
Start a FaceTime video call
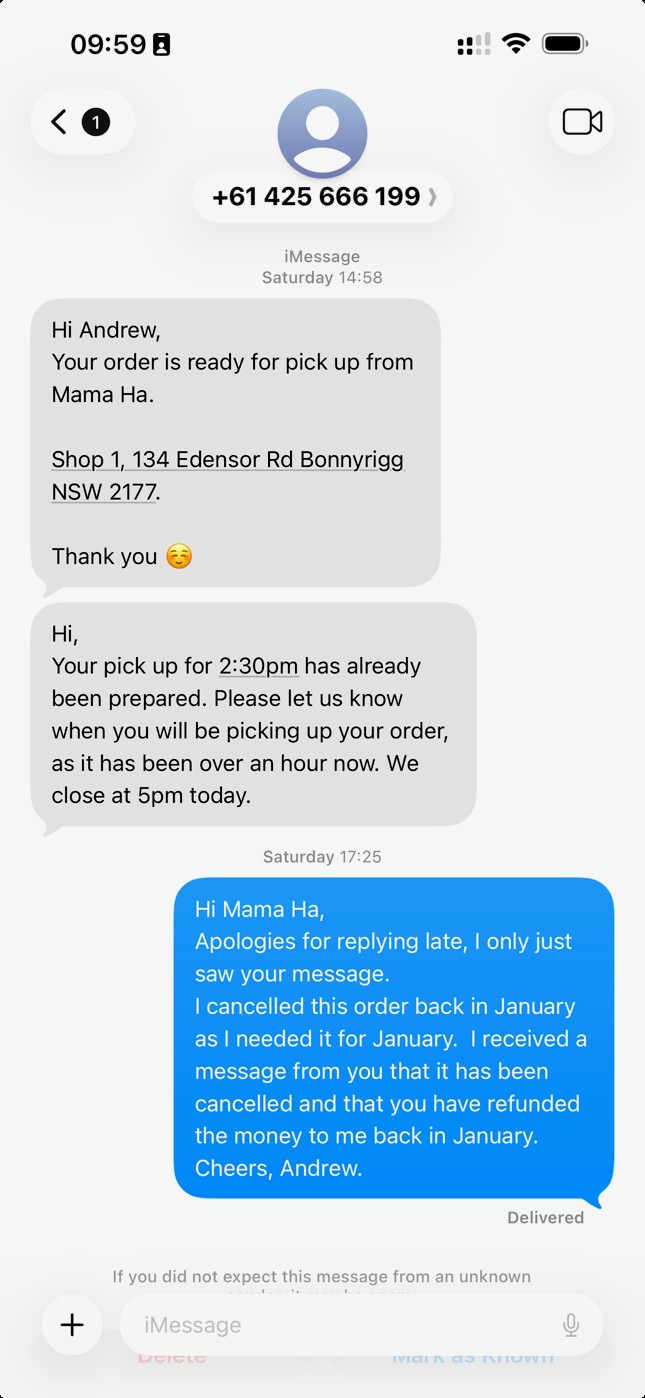(x=582, y=122)
